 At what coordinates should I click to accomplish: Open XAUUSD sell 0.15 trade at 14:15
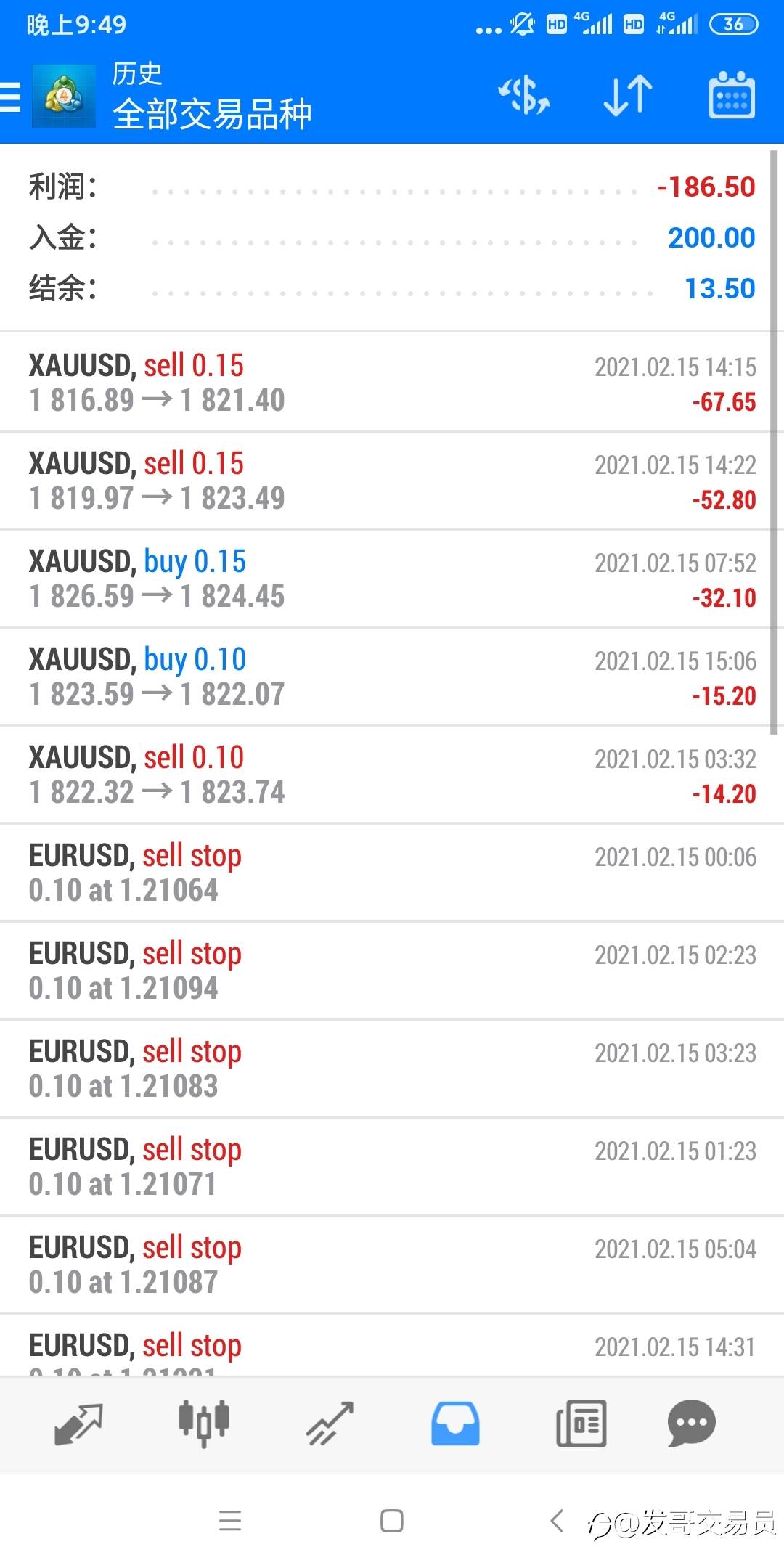coord(392,383)
